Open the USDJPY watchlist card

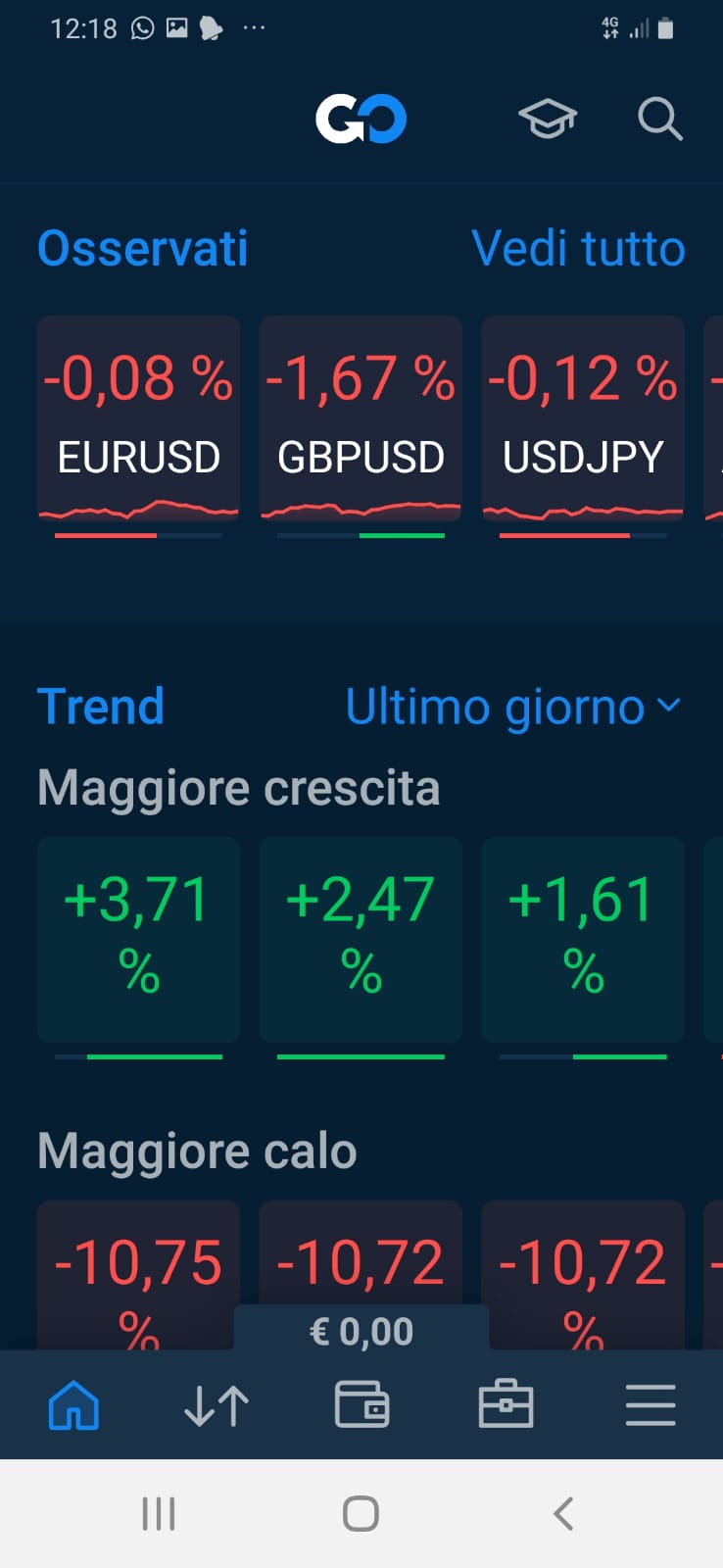583,419
